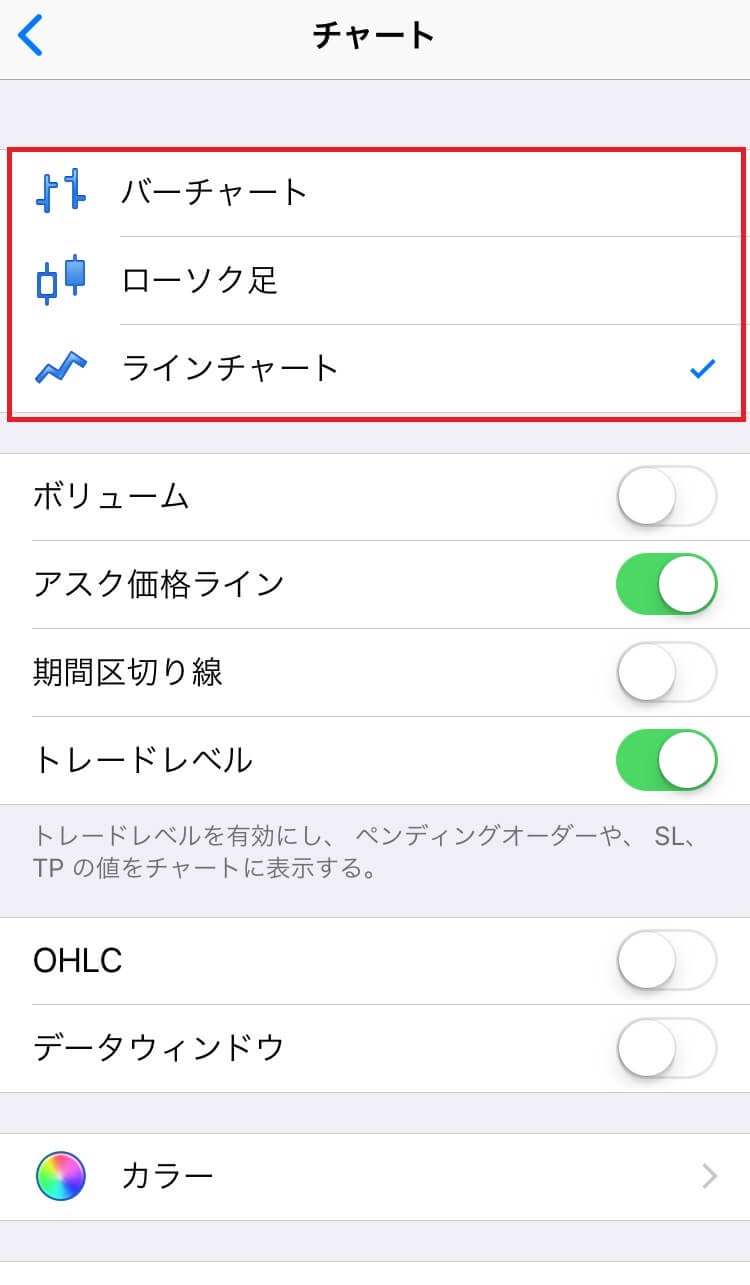Switch on OHLC display
Screen dimensions: 750x1285
[x=667, y=960]
